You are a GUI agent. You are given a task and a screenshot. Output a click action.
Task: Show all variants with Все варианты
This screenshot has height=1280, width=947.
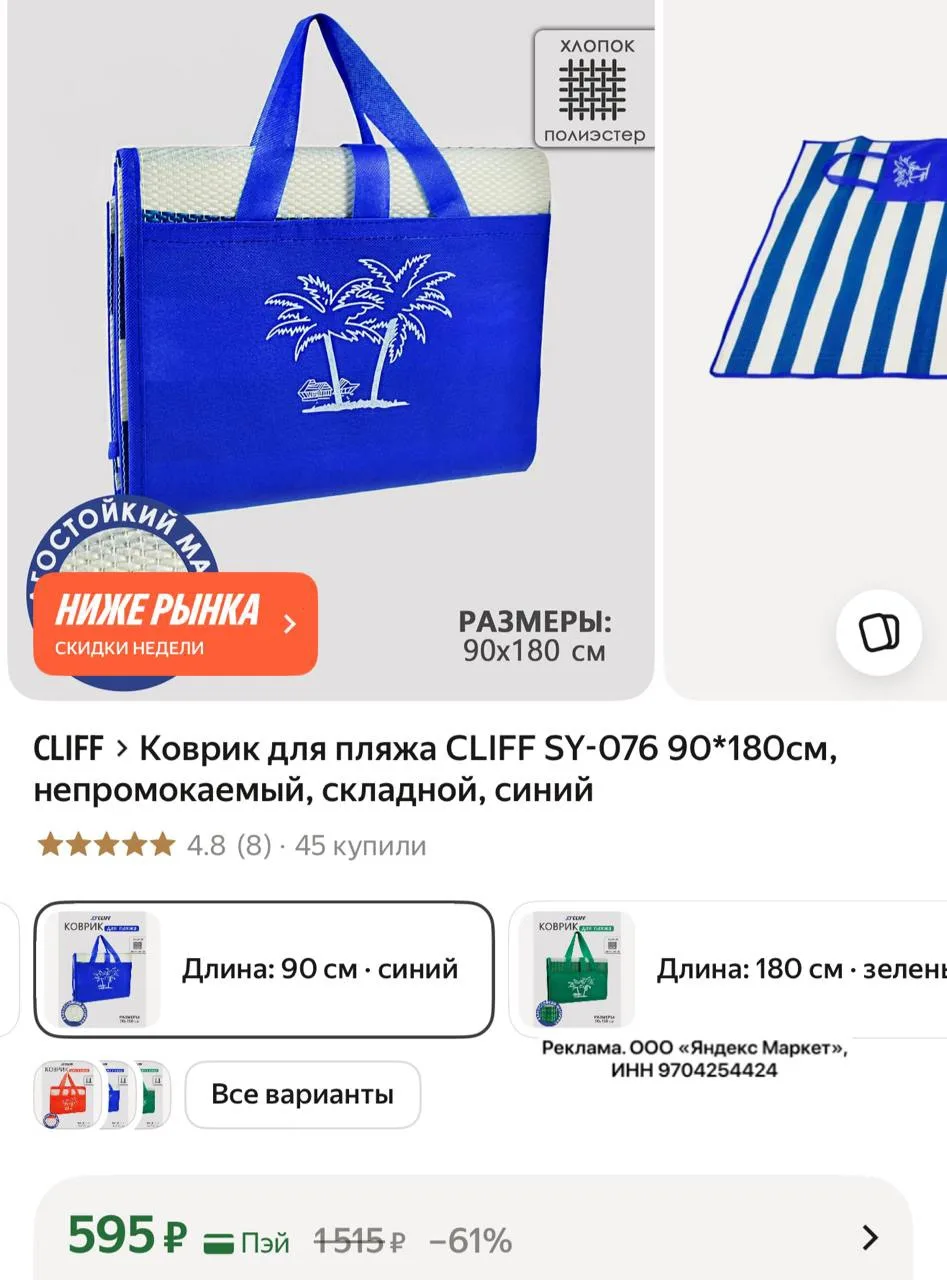302,1095
